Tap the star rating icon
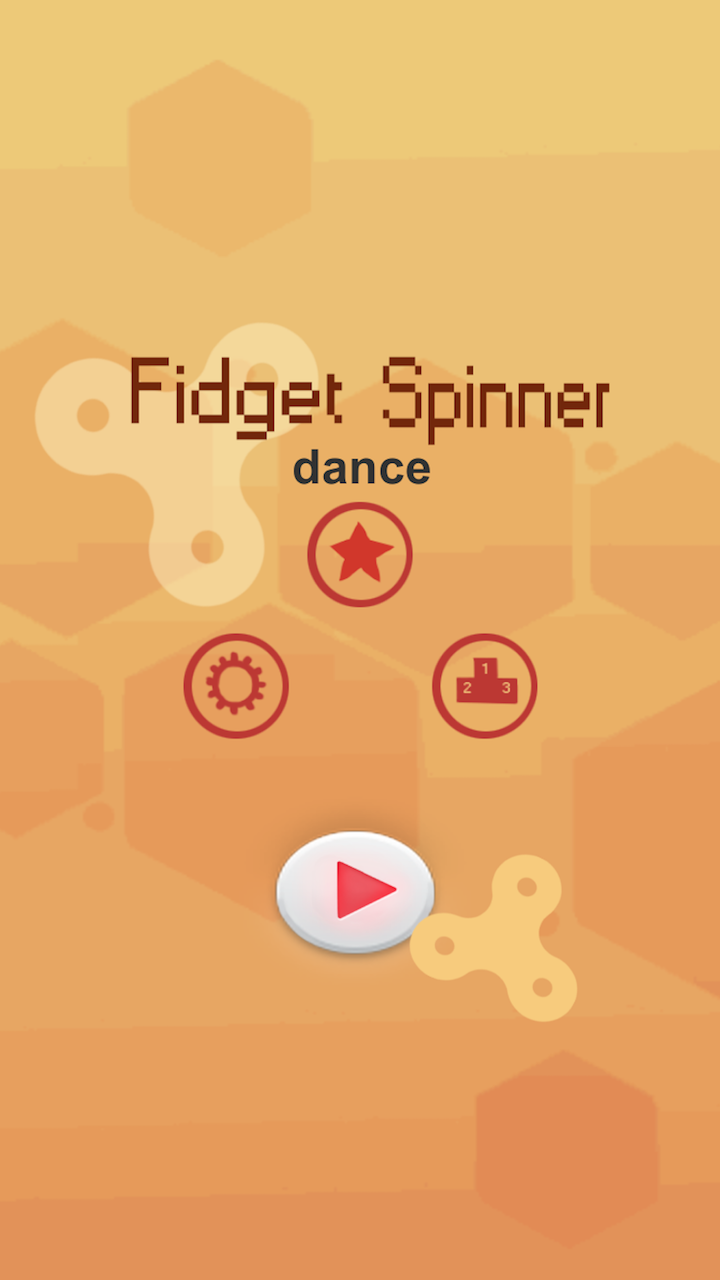The height and width of the screenshot is (1280, 720). tap(360, 554)
